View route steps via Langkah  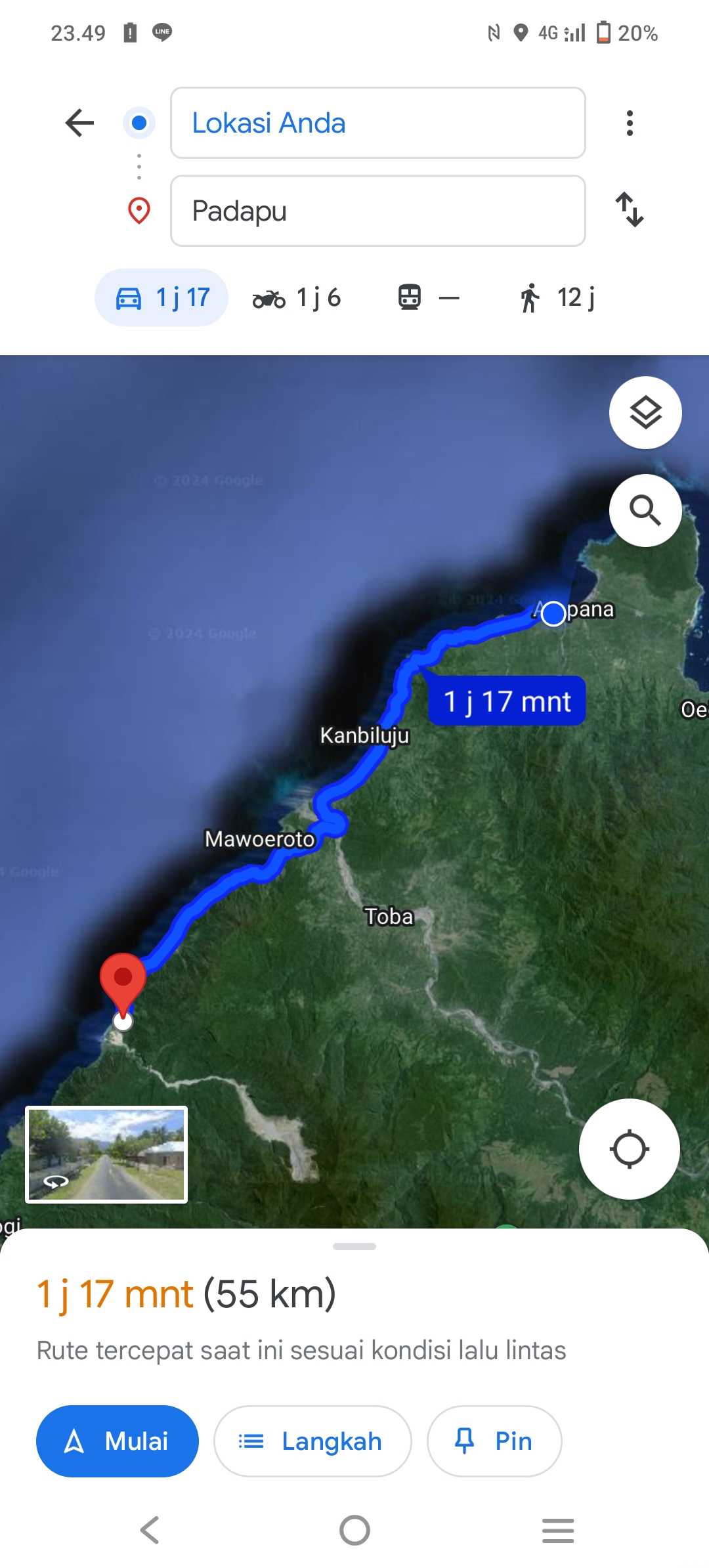pyautogui.click(x=312, y=1441)
